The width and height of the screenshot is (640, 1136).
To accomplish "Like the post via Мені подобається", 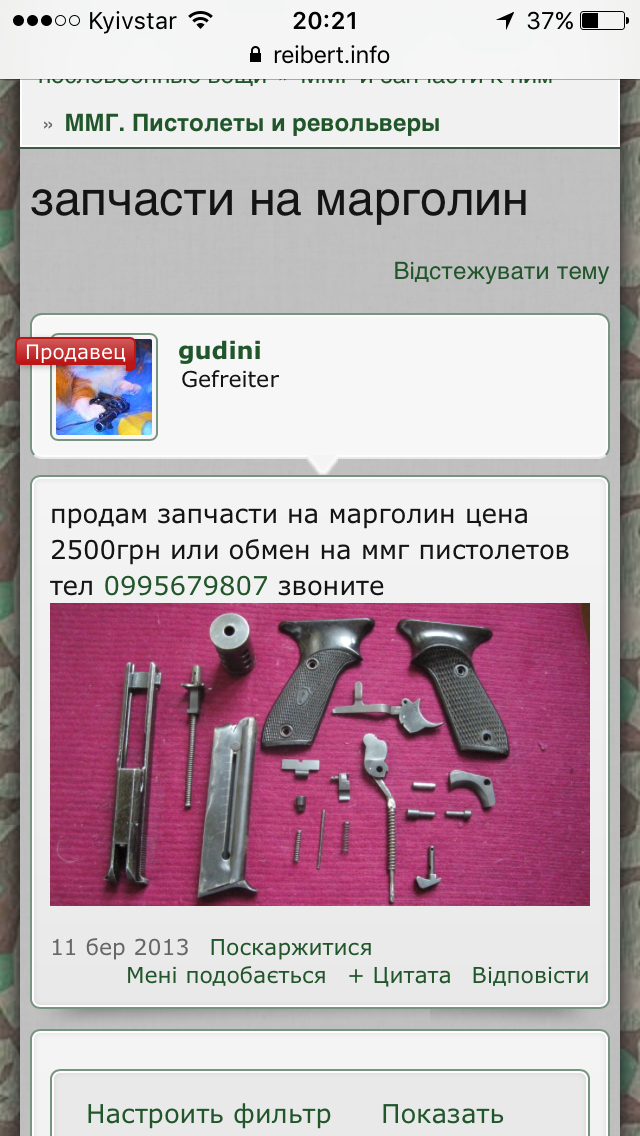I will (226, 975).
